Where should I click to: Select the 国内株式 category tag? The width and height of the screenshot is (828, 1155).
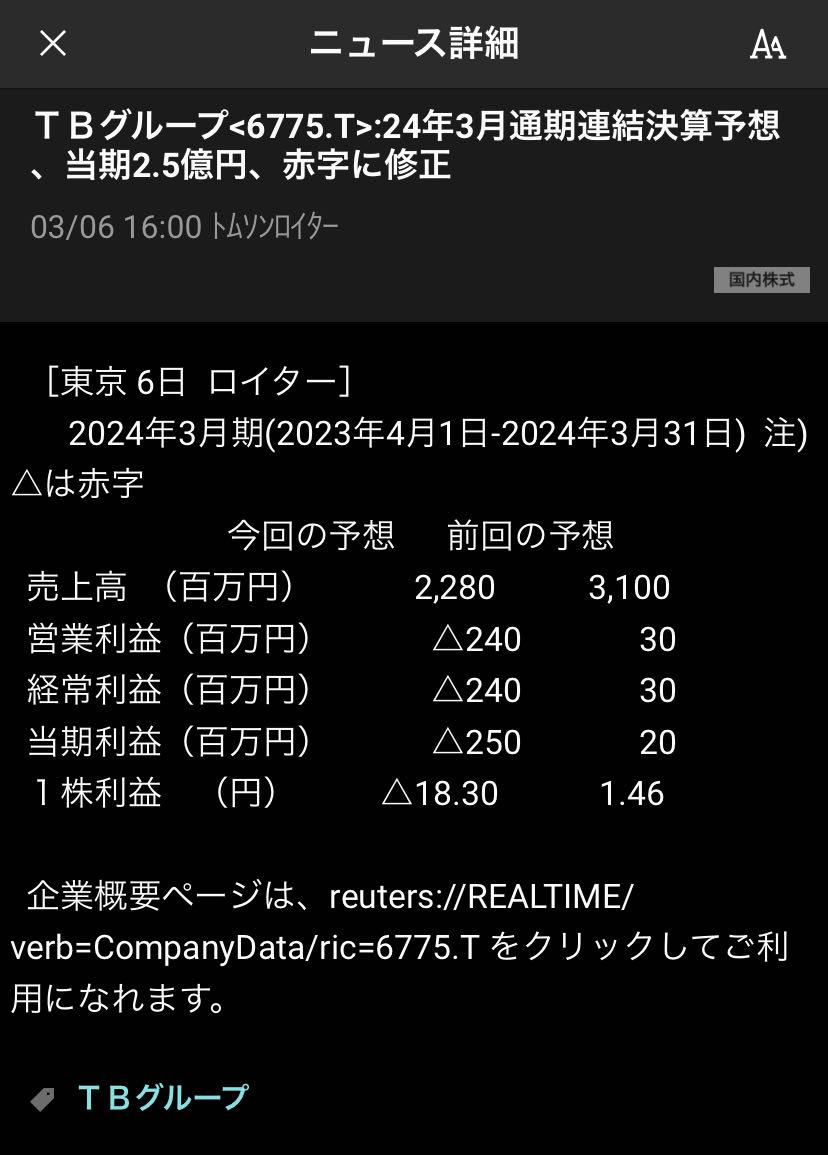(x=762, y=280)
